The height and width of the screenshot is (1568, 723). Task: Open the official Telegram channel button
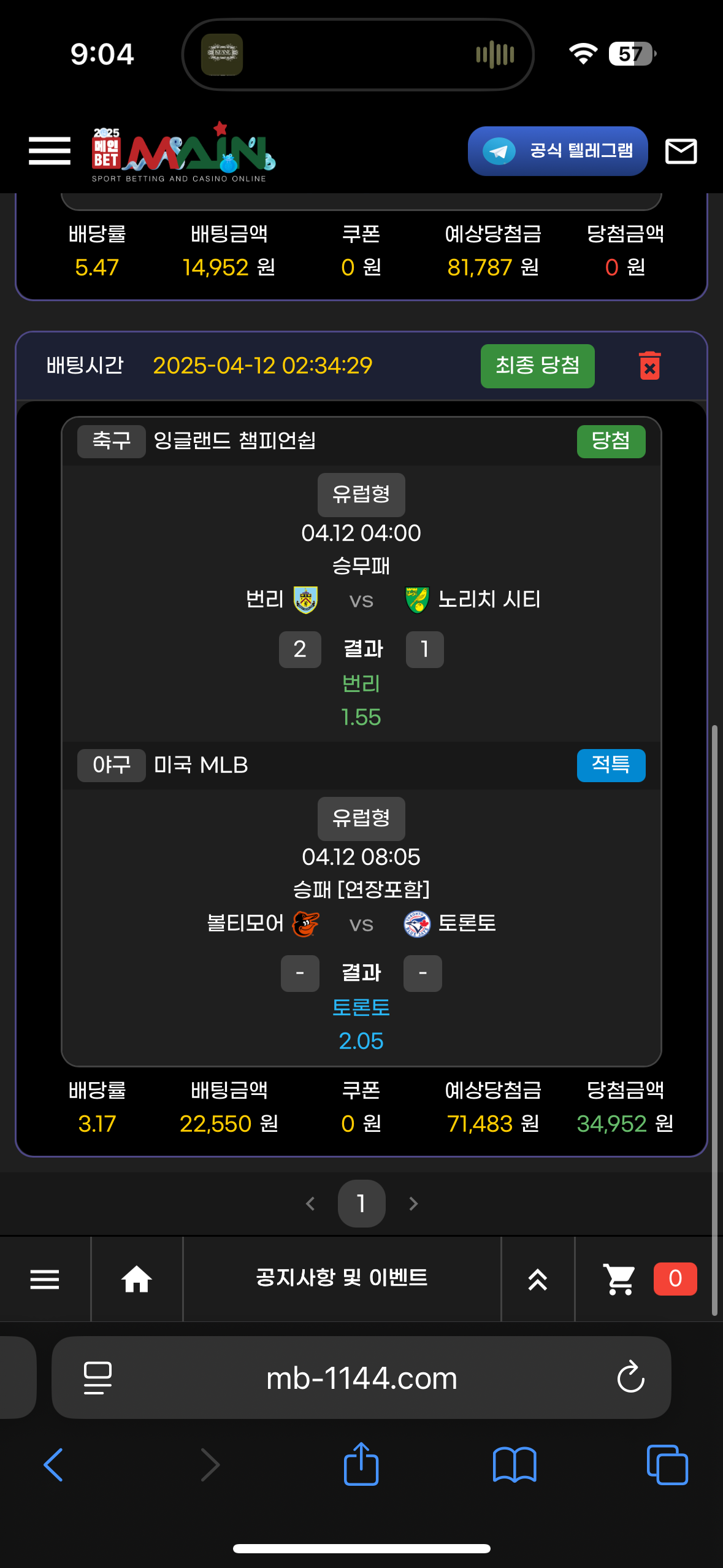(557, 151)
